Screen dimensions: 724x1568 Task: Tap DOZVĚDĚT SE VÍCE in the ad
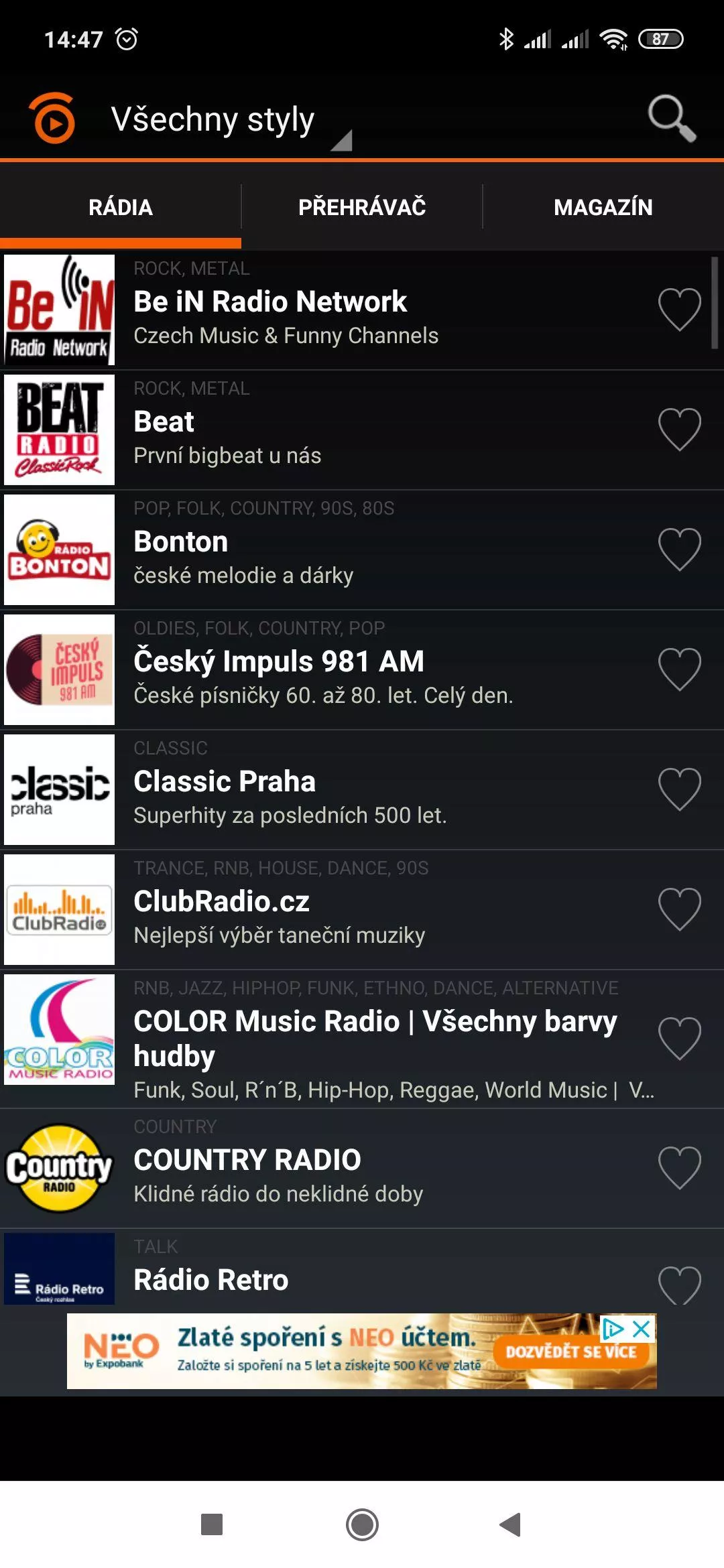570,1352
